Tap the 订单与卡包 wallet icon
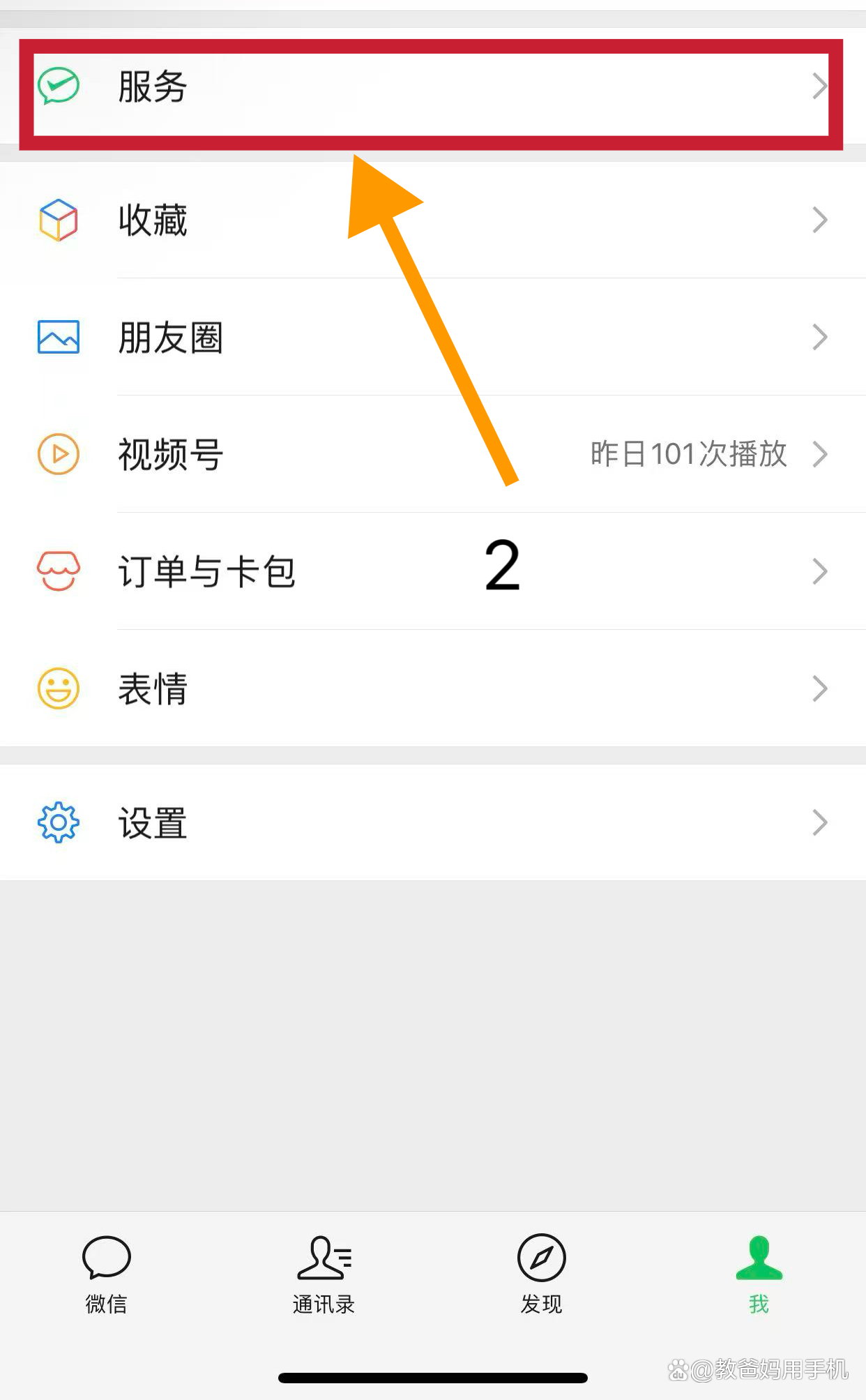 coord(58,571)
